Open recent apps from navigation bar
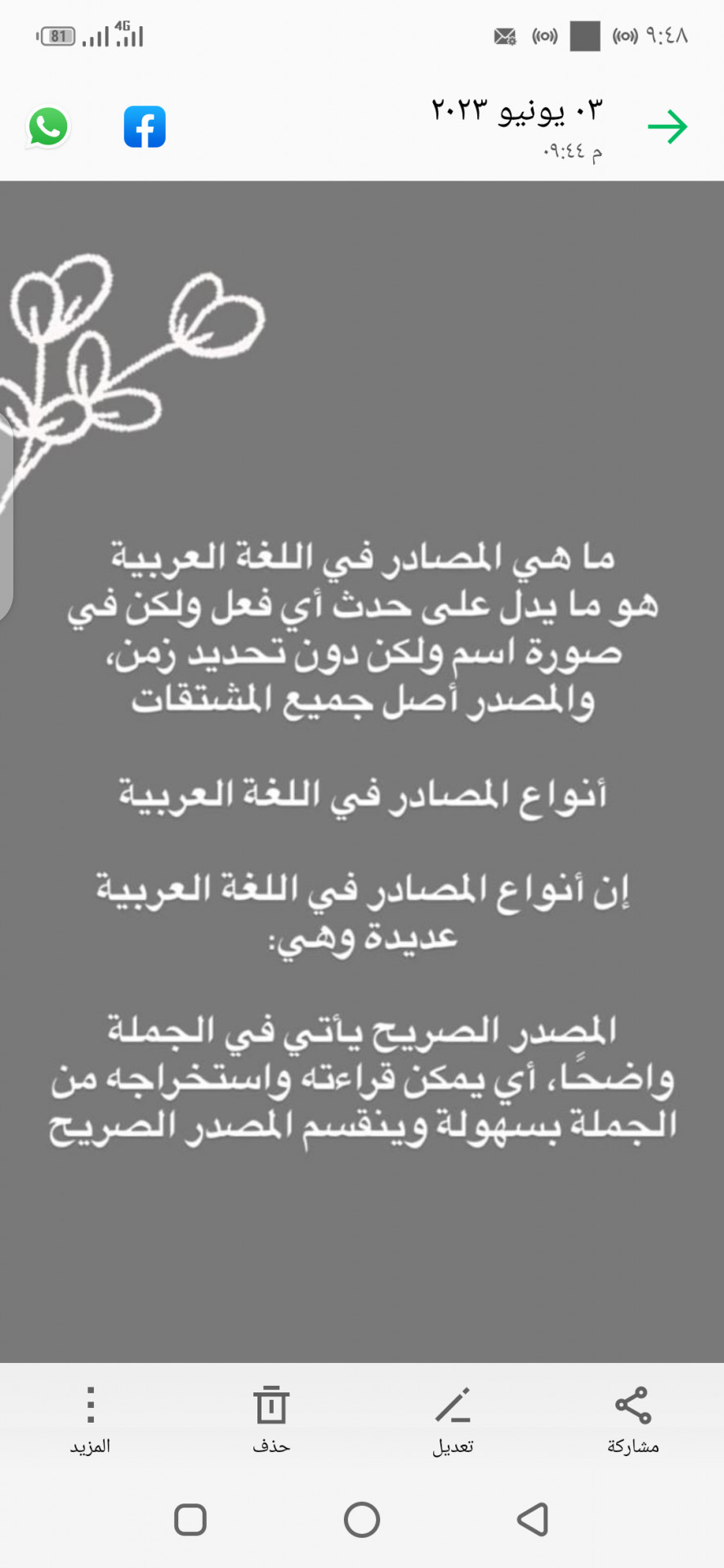This screenshot has width=724, height=1568. (x=190, y=1520)
